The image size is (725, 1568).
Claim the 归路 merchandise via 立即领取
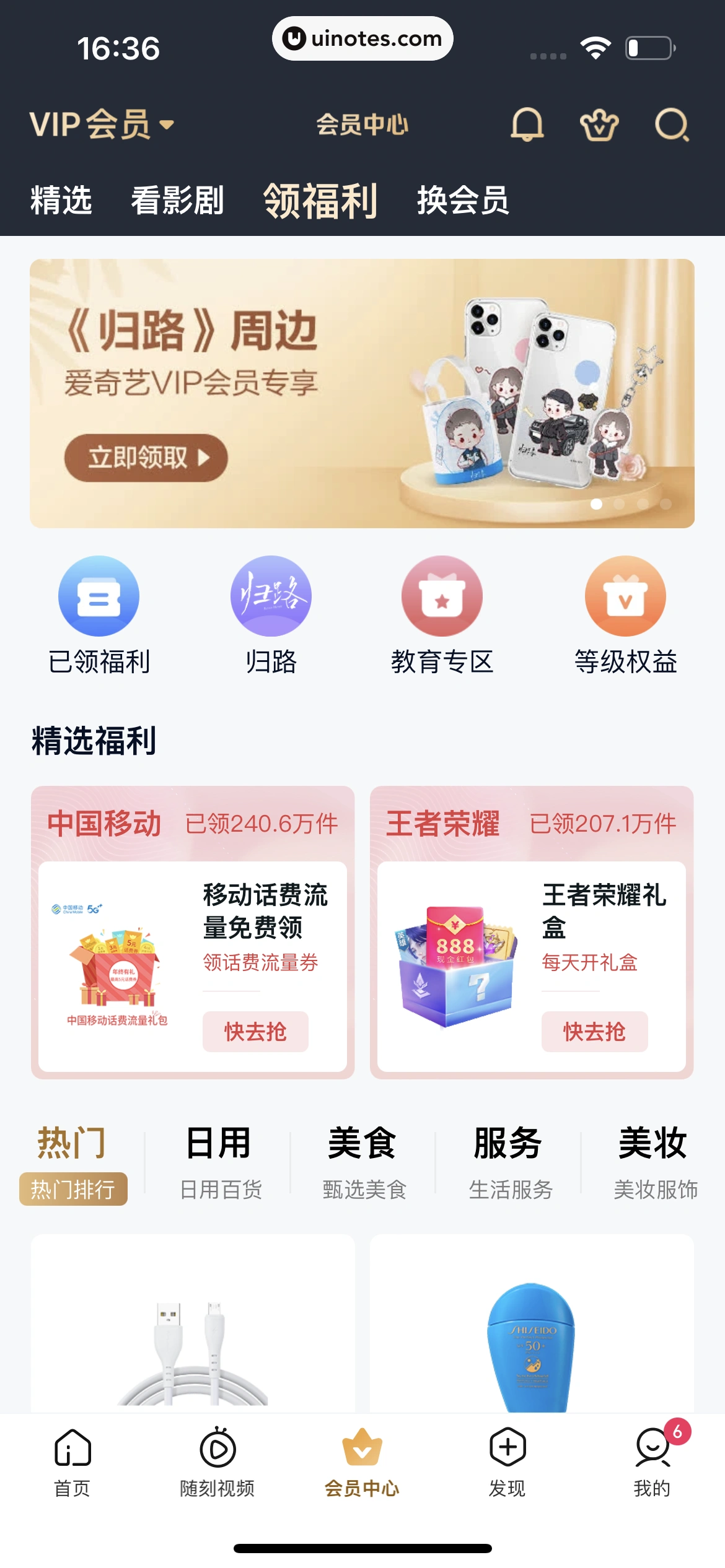(x=146, y=458)
